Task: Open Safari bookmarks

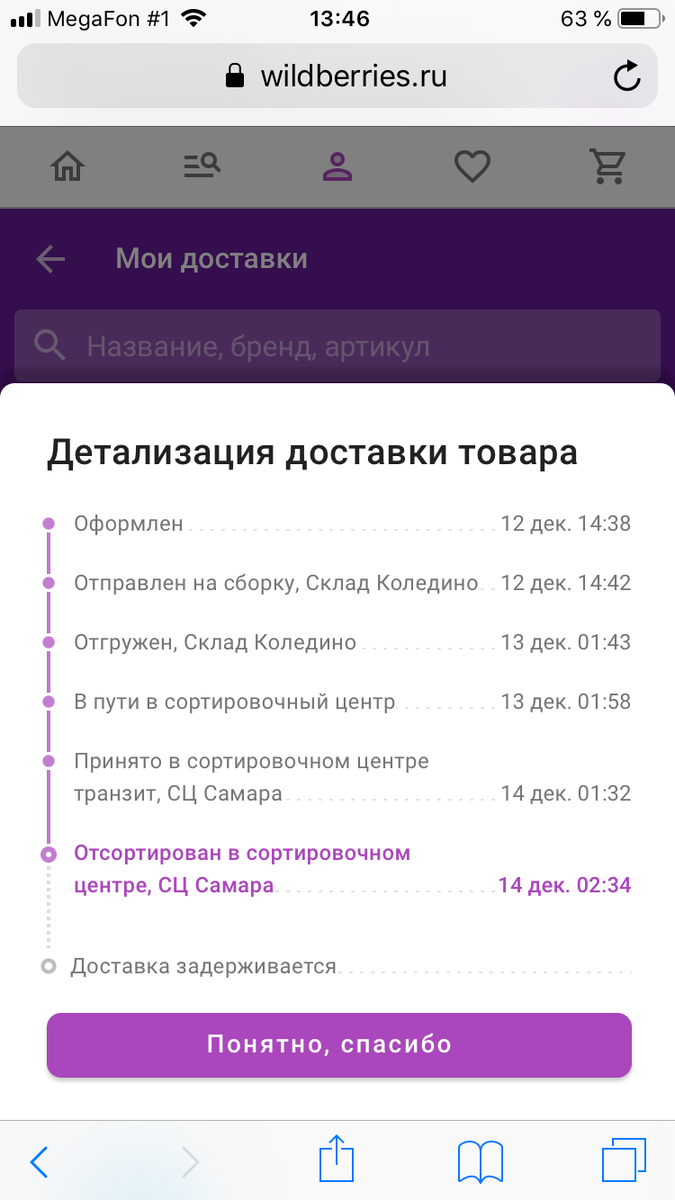Action: click(x=480, y=1162)
